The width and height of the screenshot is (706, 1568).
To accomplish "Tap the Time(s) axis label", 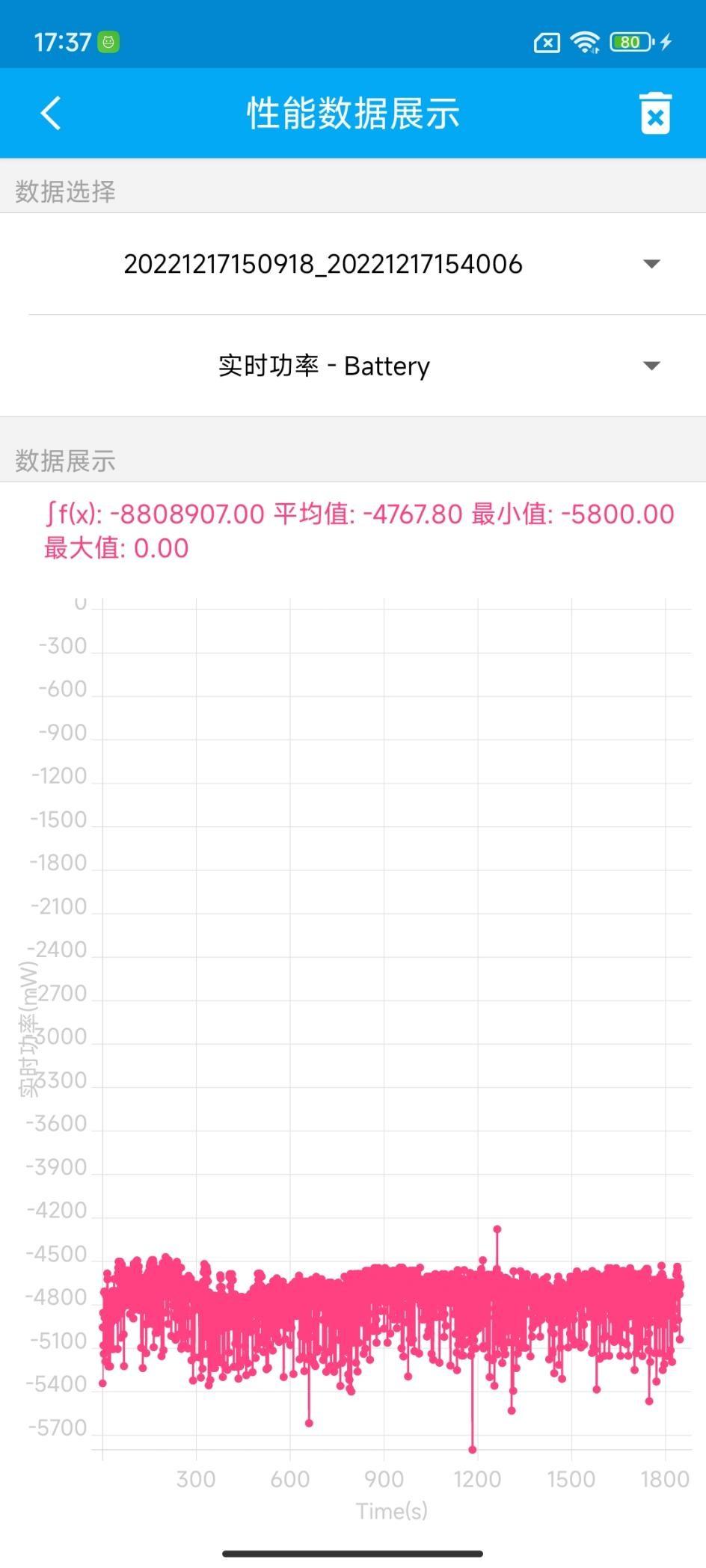I will point(392,1510).
